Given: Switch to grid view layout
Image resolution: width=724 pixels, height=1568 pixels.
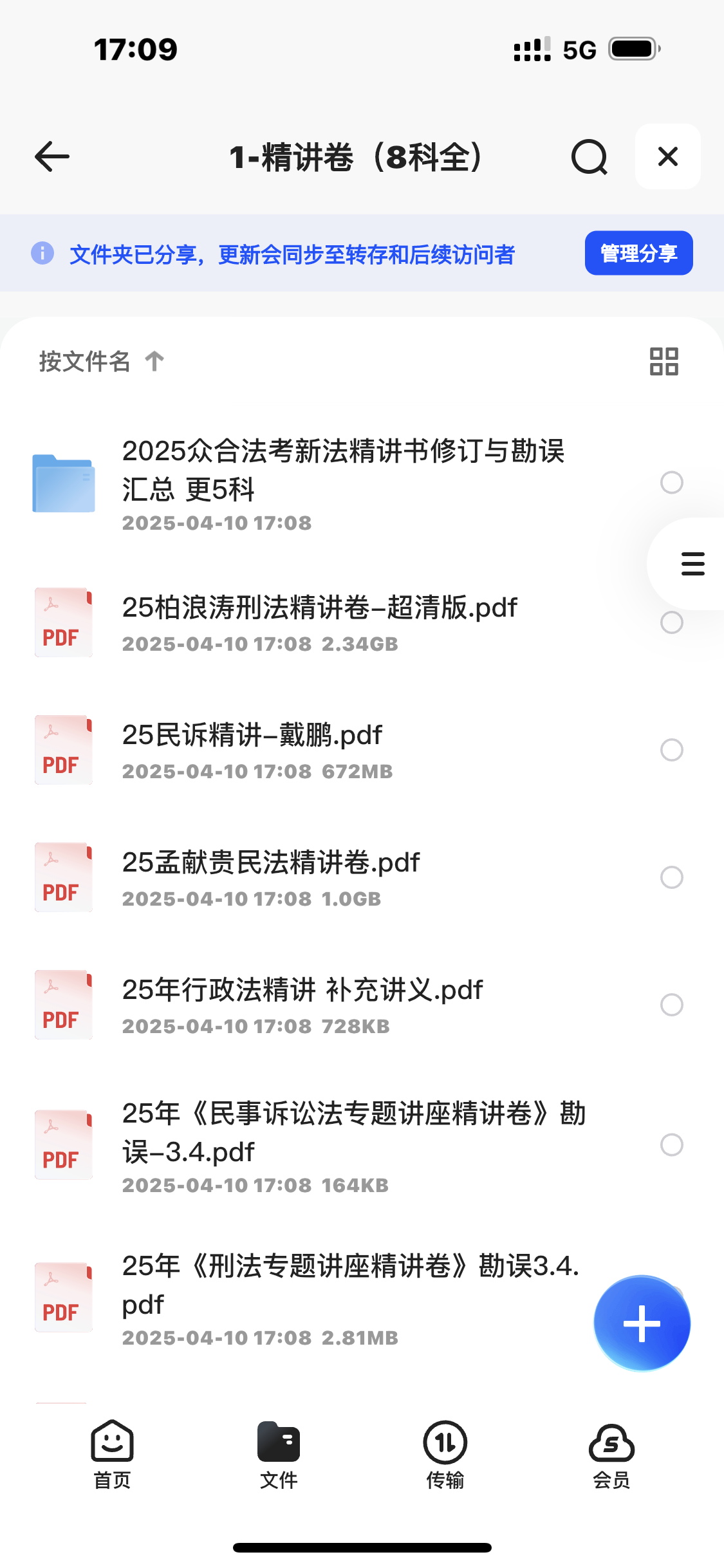Looking at the screenshot, I should click(x=664, y=361).
